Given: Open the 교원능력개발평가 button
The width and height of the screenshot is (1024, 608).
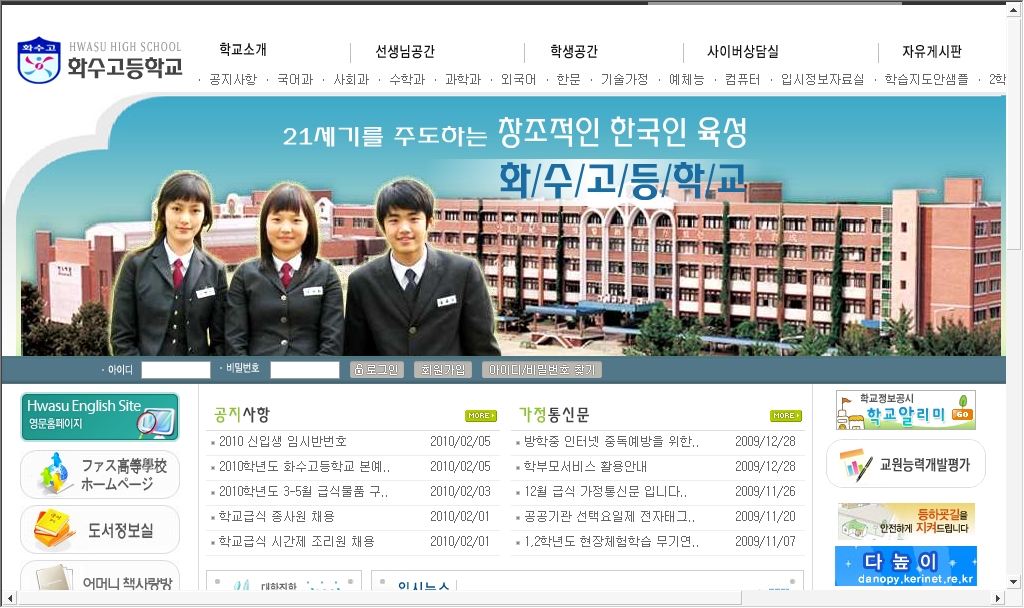Looking at the screenshot, I should (905, 464).
